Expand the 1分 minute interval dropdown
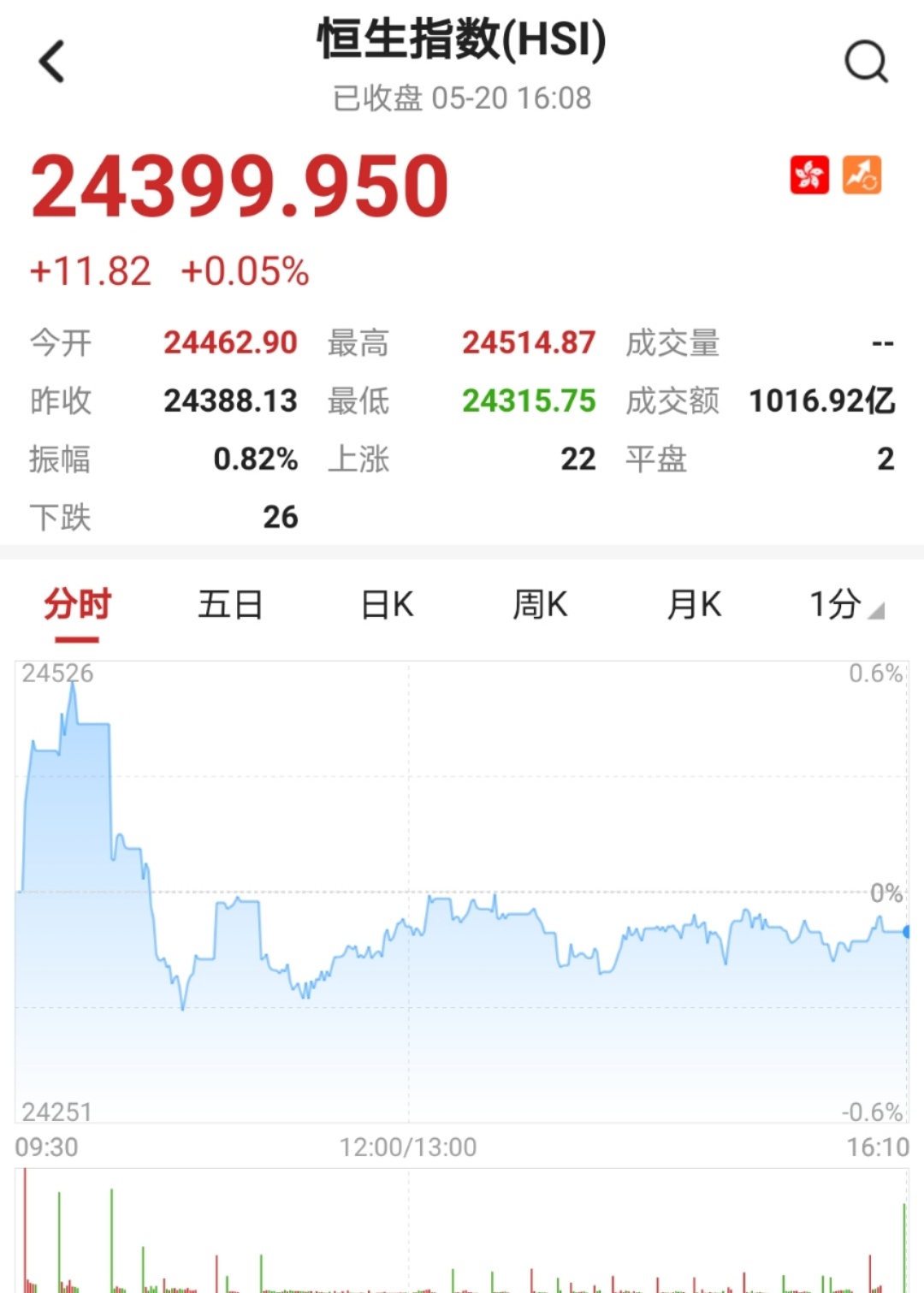 pos(844,604)
